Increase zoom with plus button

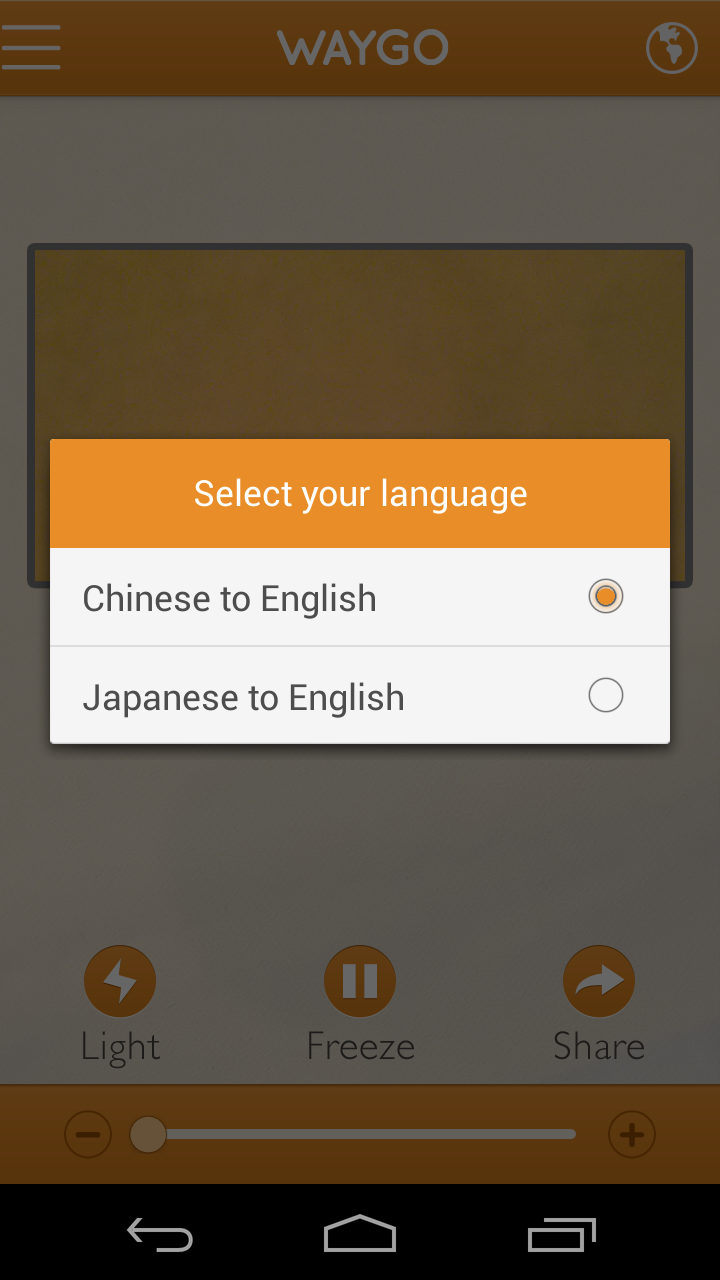point(632,1135)
